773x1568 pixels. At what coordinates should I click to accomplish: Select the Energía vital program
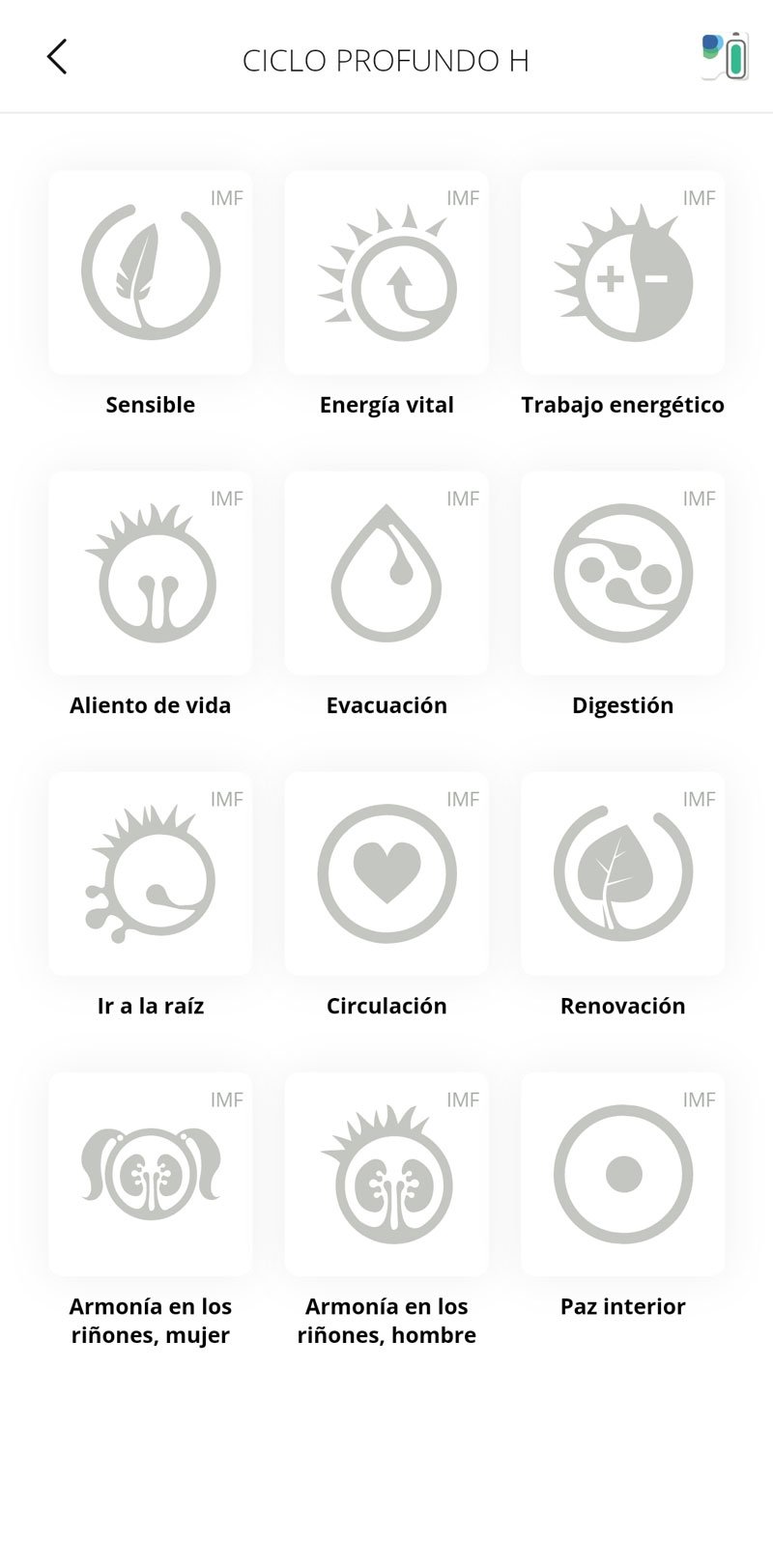point(386,273)
